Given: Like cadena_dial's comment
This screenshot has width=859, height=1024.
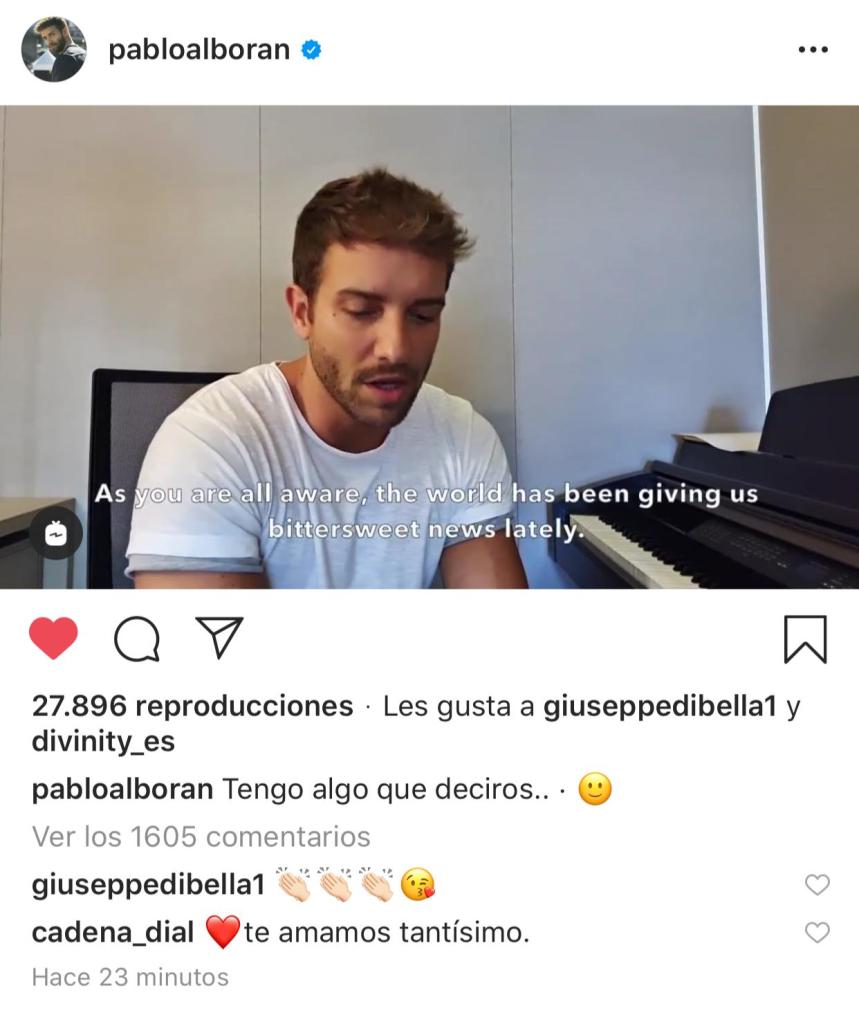Looking at the screenshot, I should 817,933.
